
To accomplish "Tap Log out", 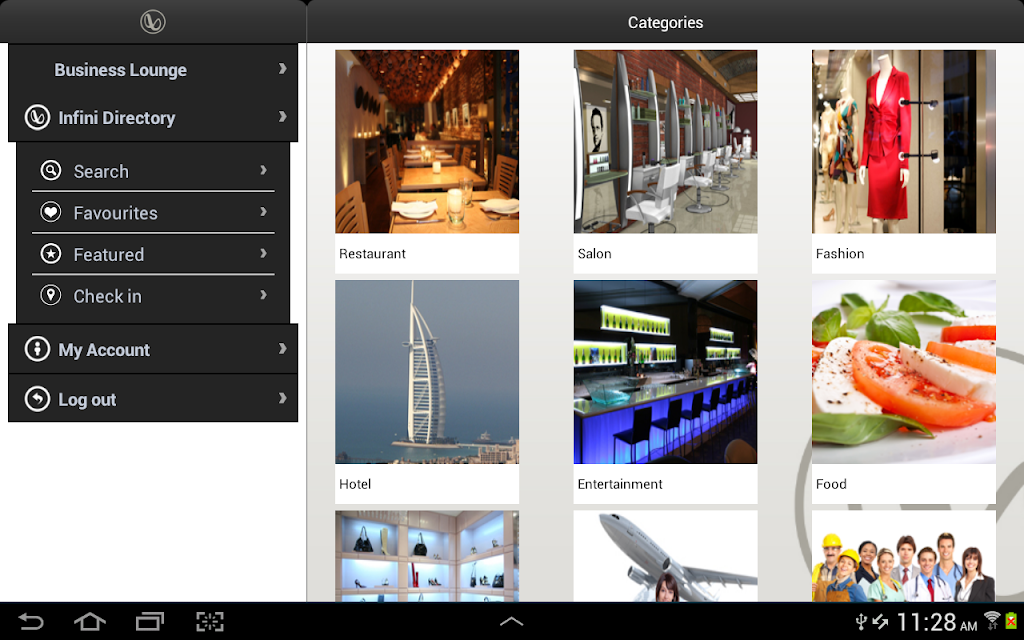I will click(153, 399).
